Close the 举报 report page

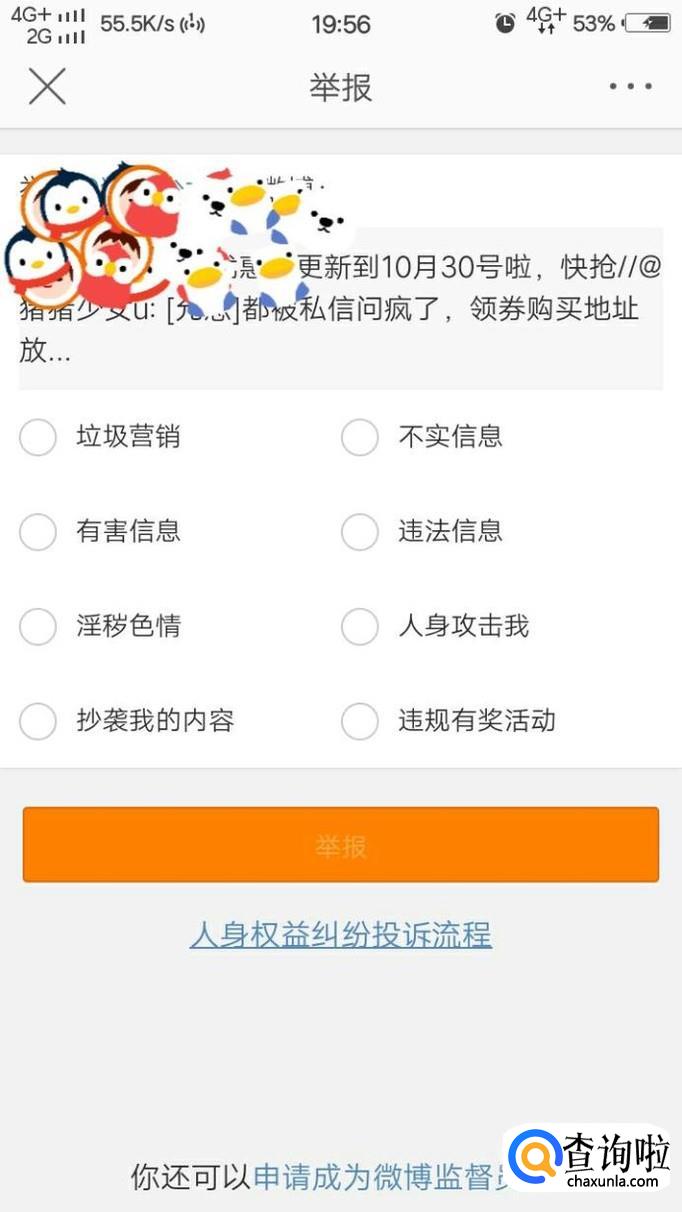(x=47, y=87)
